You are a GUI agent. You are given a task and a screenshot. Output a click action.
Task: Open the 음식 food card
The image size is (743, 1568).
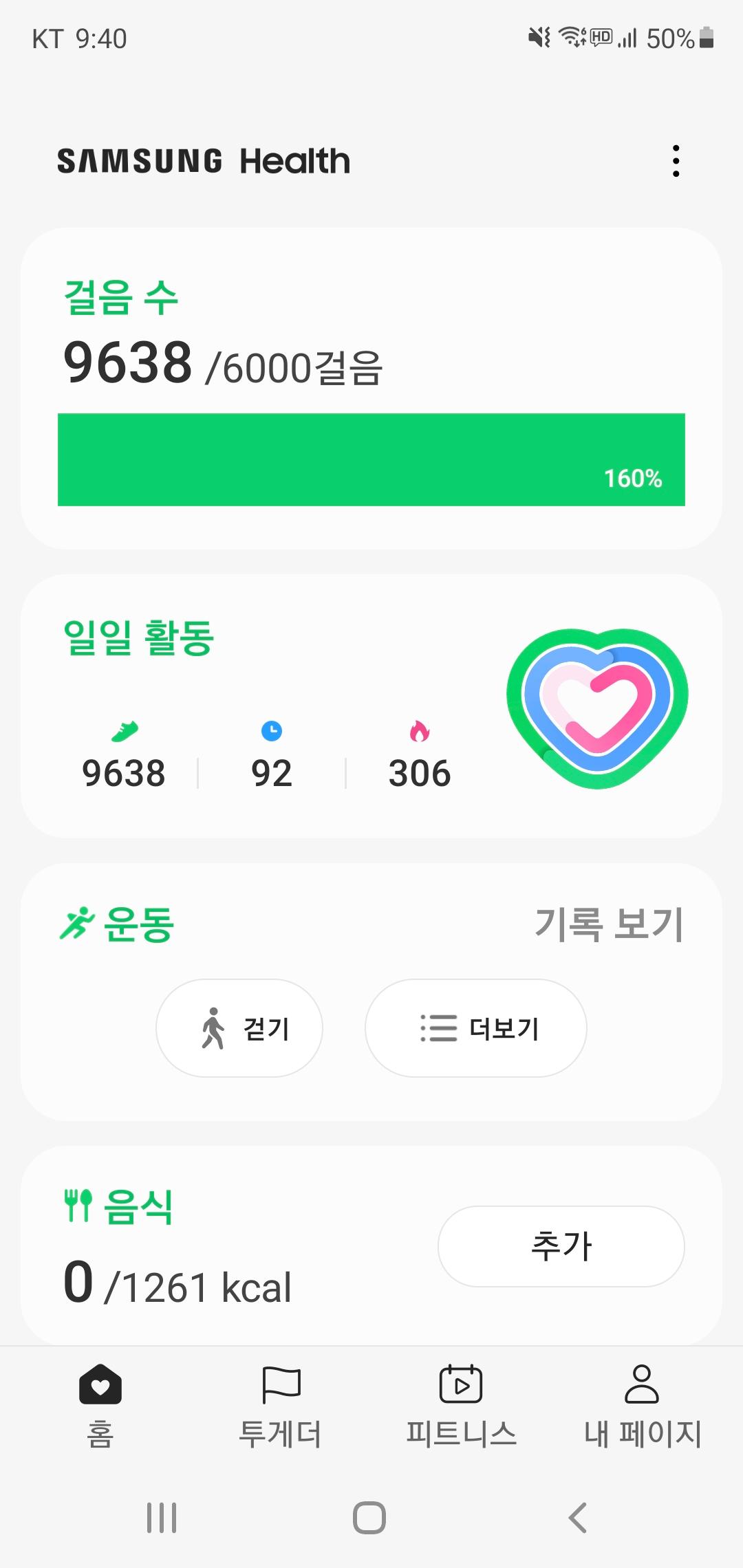(206, 1245)
